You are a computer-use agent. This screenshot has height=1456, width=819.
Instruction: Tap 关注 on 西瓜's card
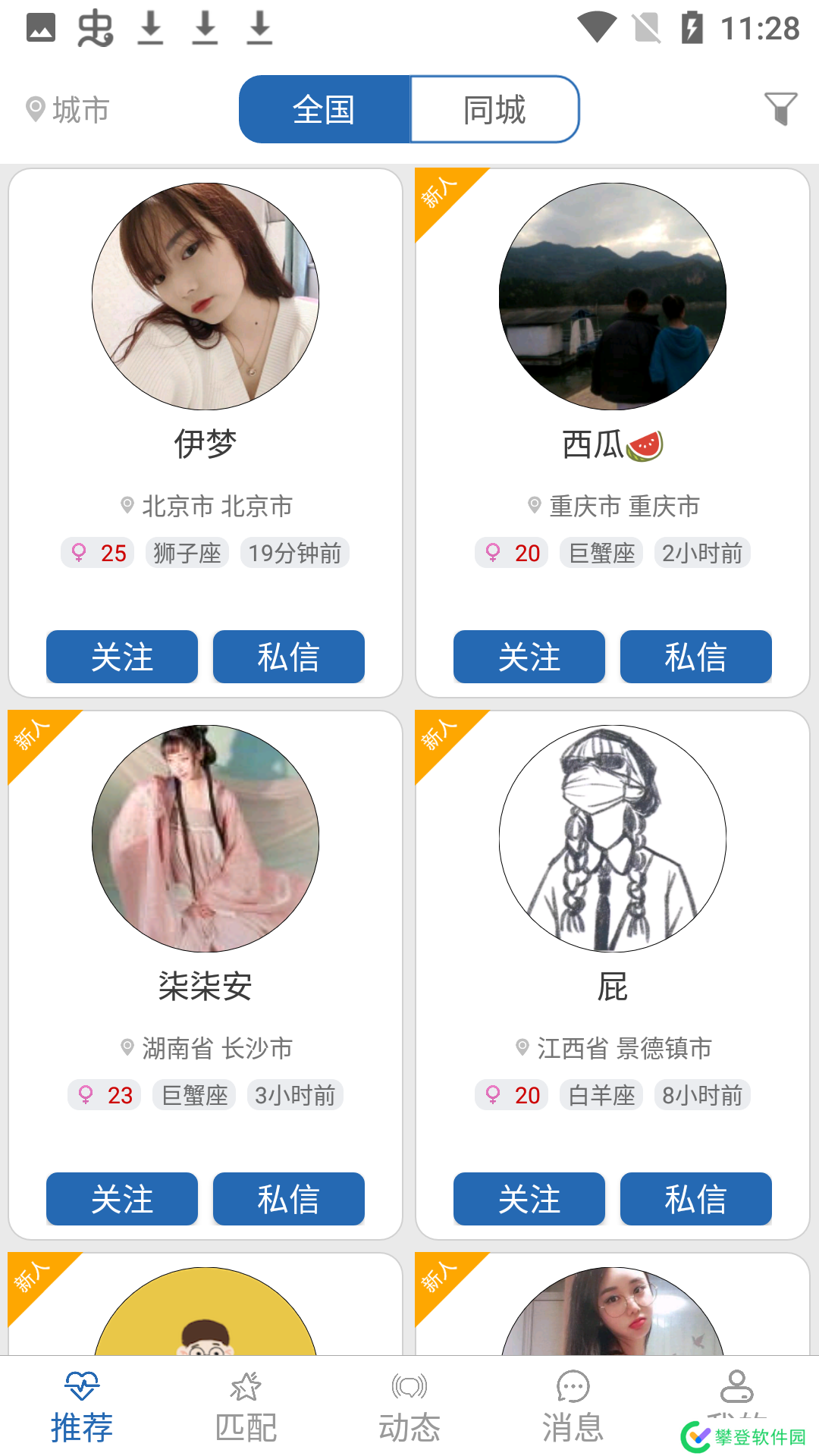coord(529,657)
